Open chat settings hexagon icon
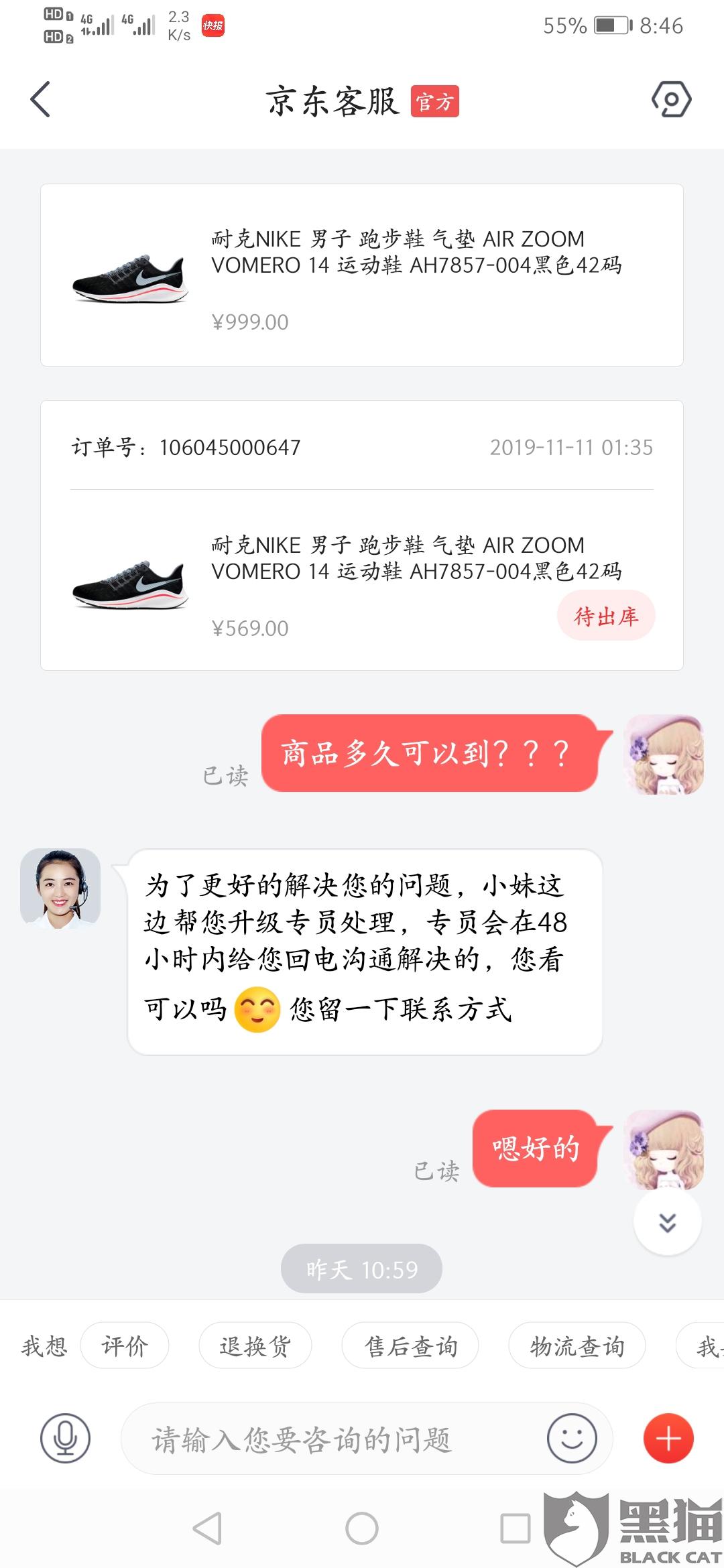 [670, 100]
